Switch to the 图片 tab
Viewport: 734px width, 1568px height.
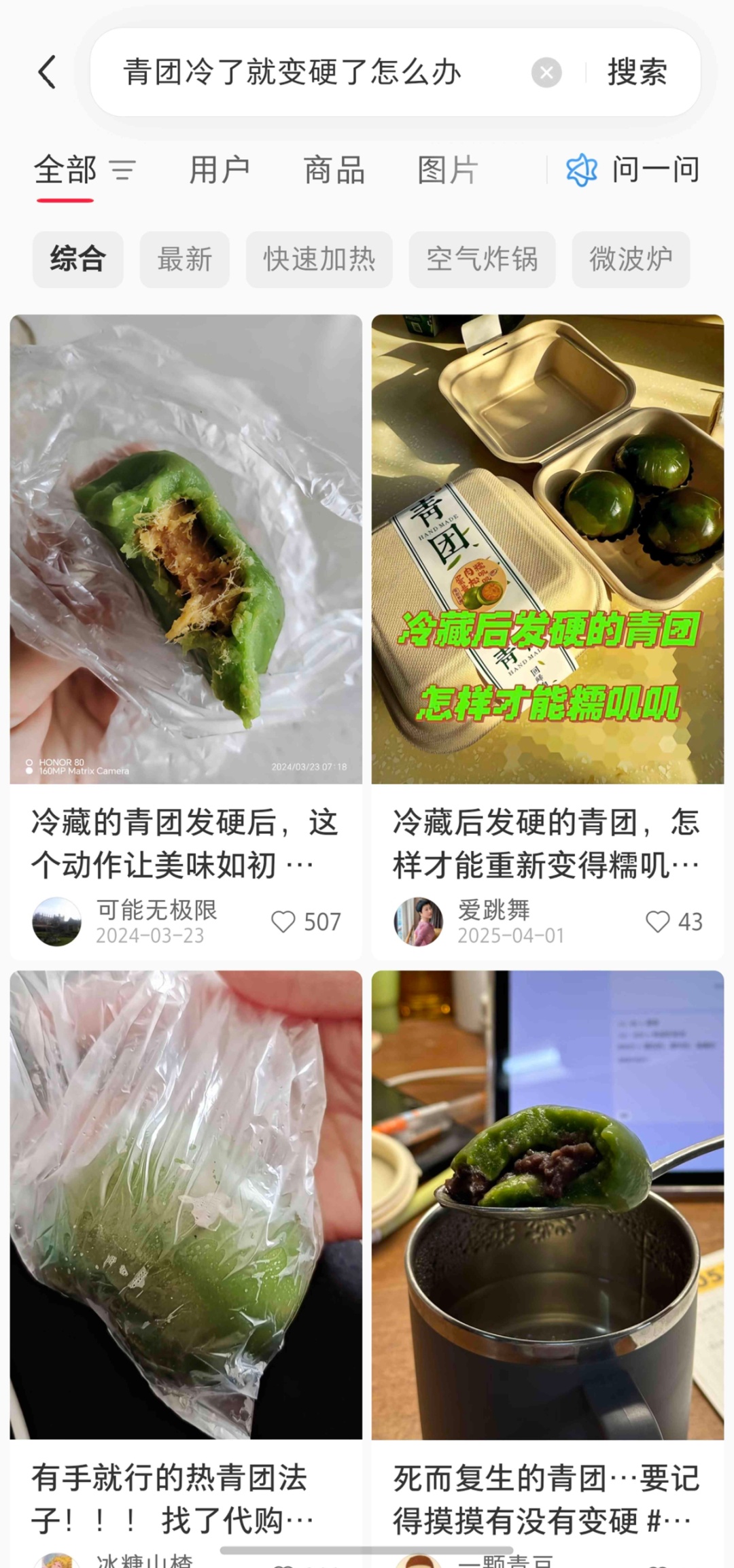(448, 170)
